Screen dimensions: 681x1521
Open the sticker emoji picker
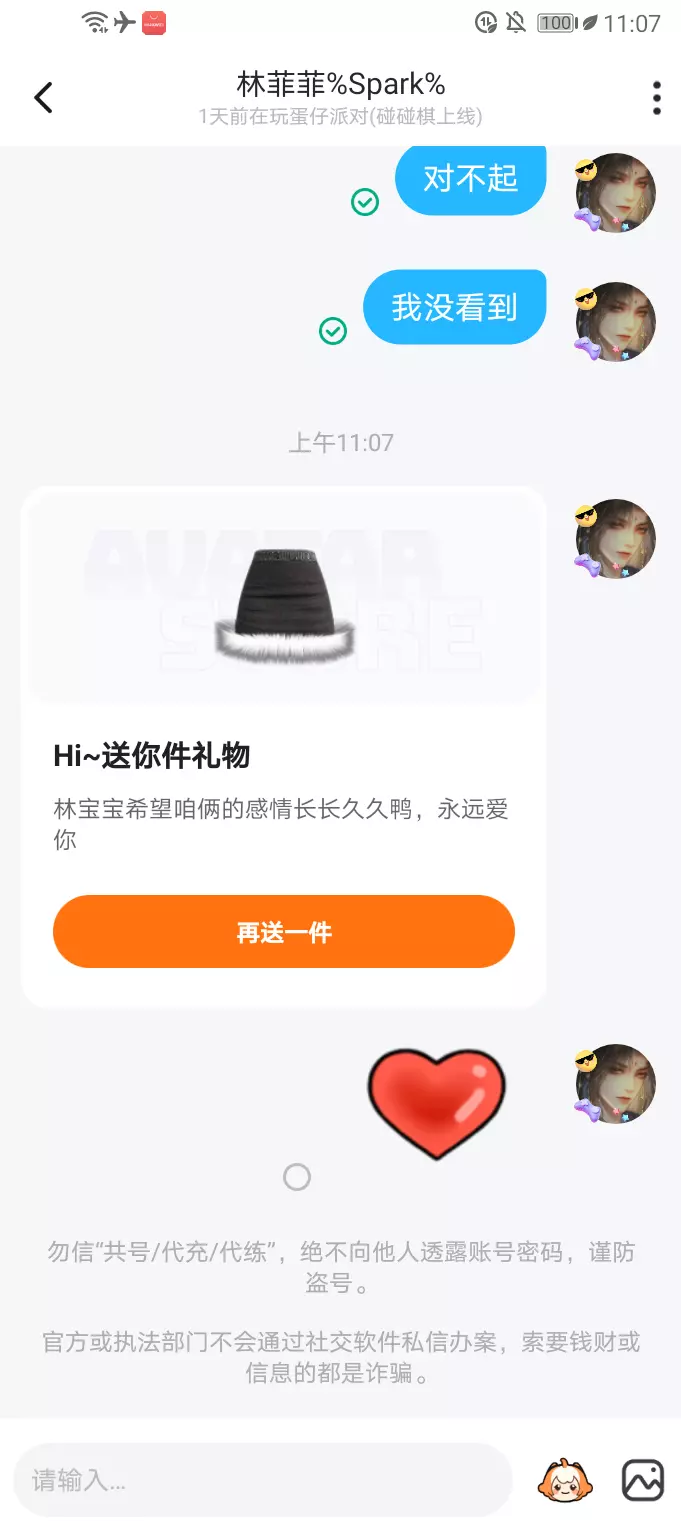pyautogui.click(x=565, y=1480)
